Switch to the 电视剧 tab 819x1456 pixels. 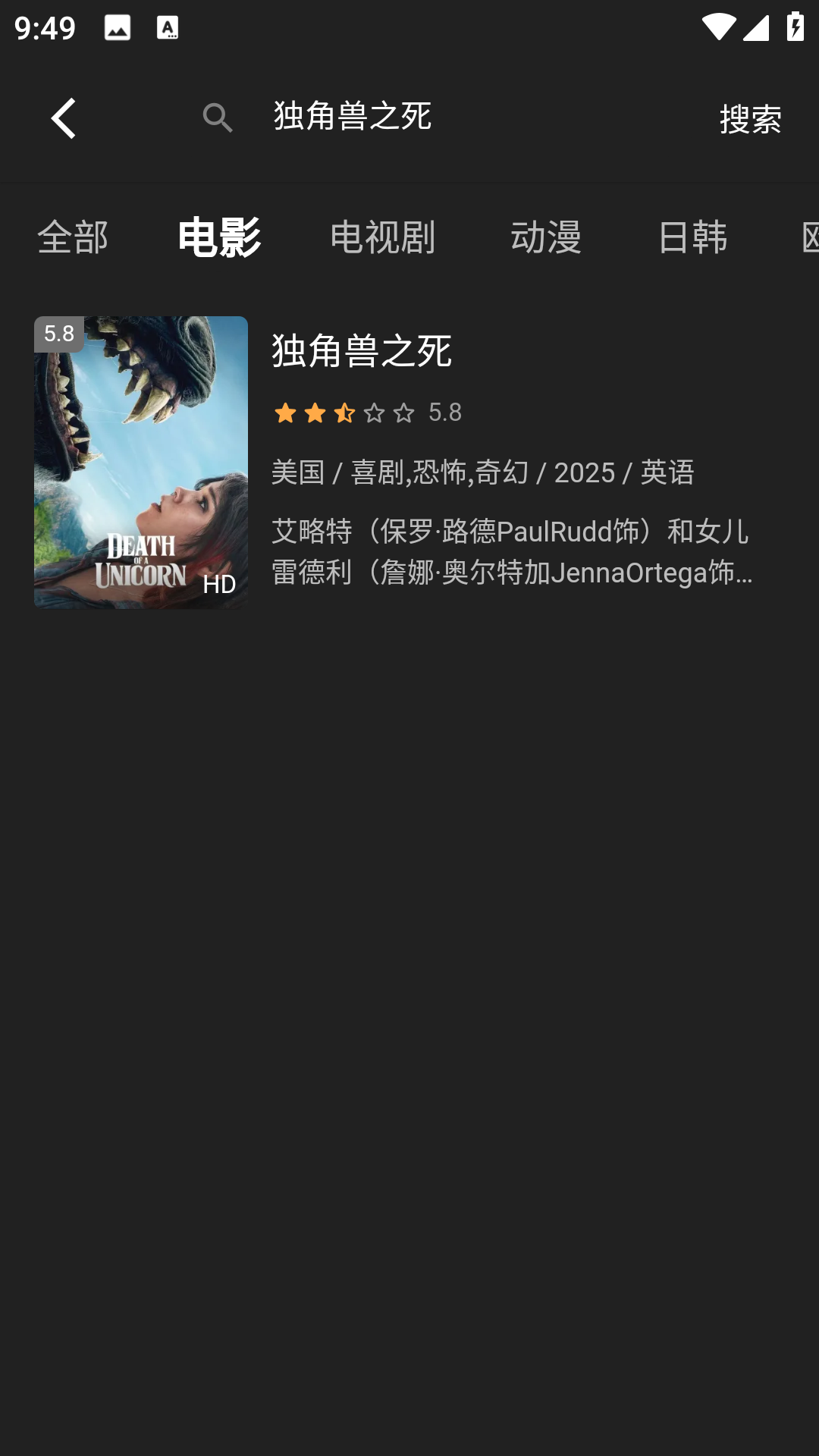(383, 237)
